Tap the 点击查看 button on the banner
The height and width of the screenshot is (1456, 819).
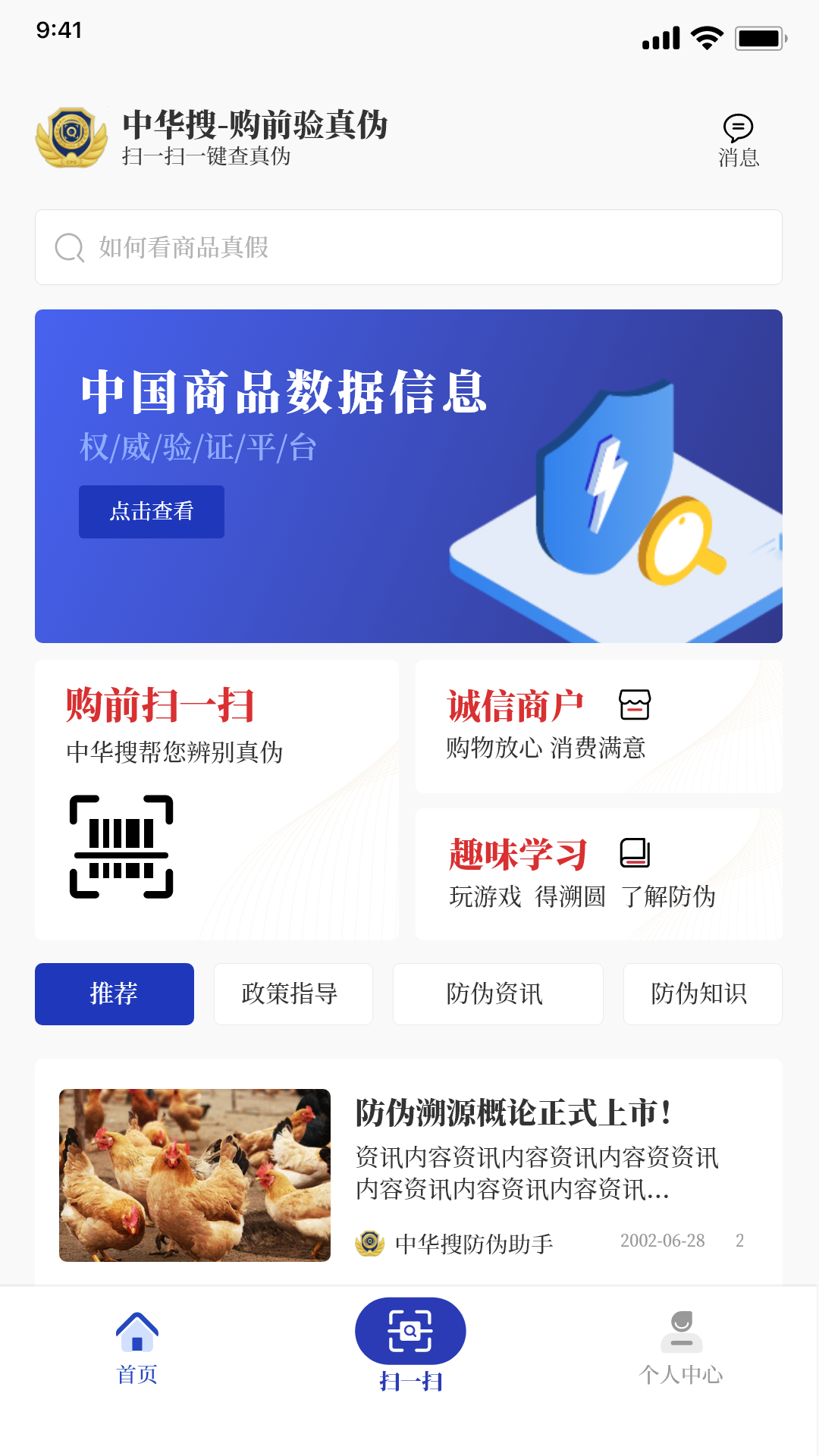(x=152, y=512)
